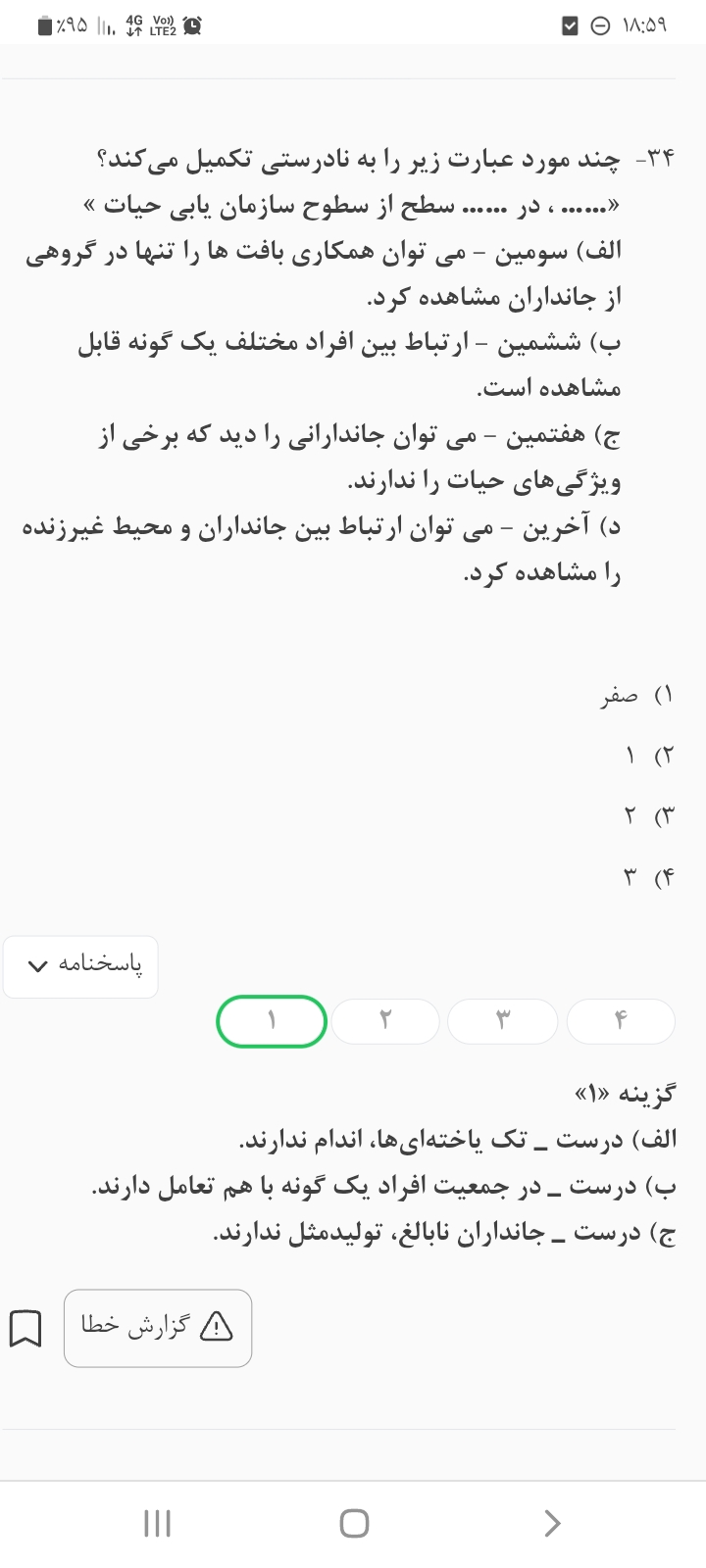Screen dimensions: 706x1568
Task: Collapse the پاسخنامه answer key dropdown
Action: click(80, 966)
